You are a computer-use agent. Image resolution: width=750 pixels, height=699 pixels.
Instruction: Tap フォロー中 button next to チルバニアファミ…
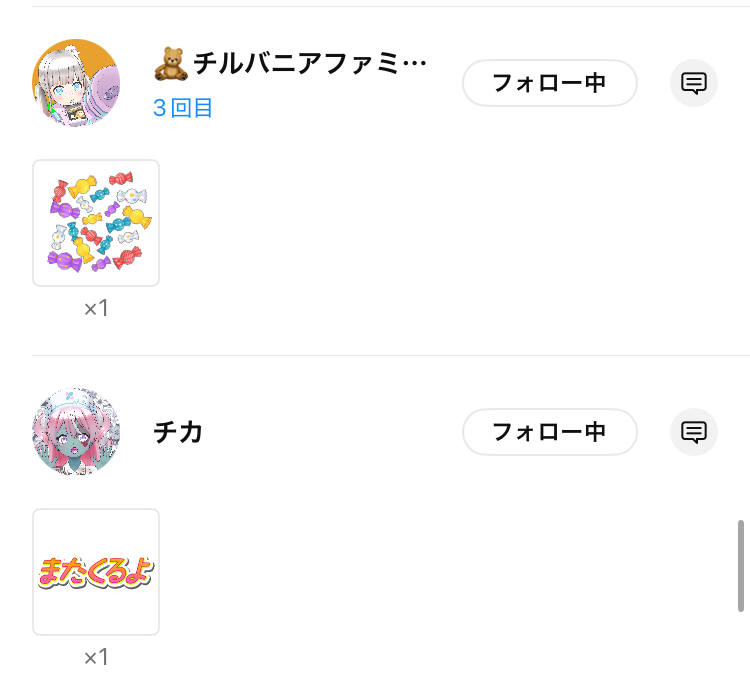pos(549,83)
